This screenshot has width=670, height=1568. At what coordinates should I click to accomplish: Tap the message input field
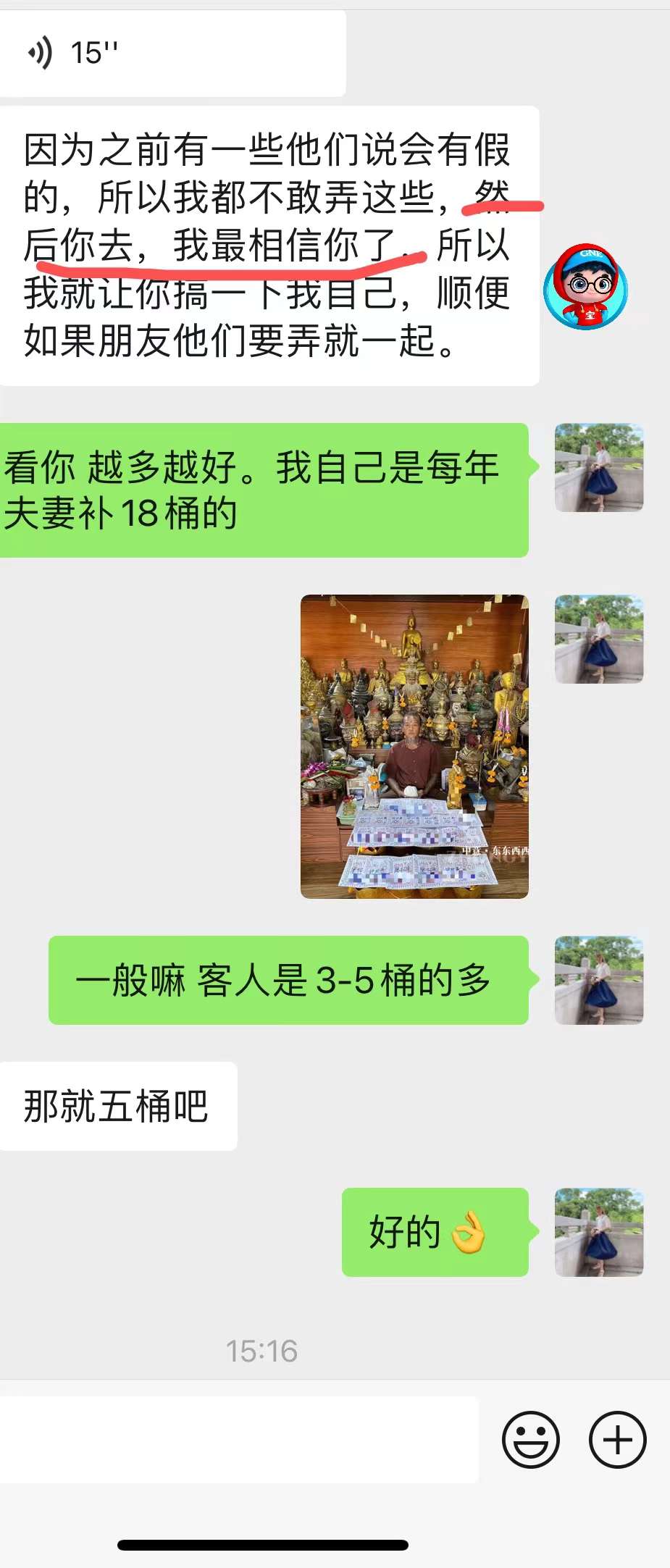pyautogui.click(x=239, y=1439)
